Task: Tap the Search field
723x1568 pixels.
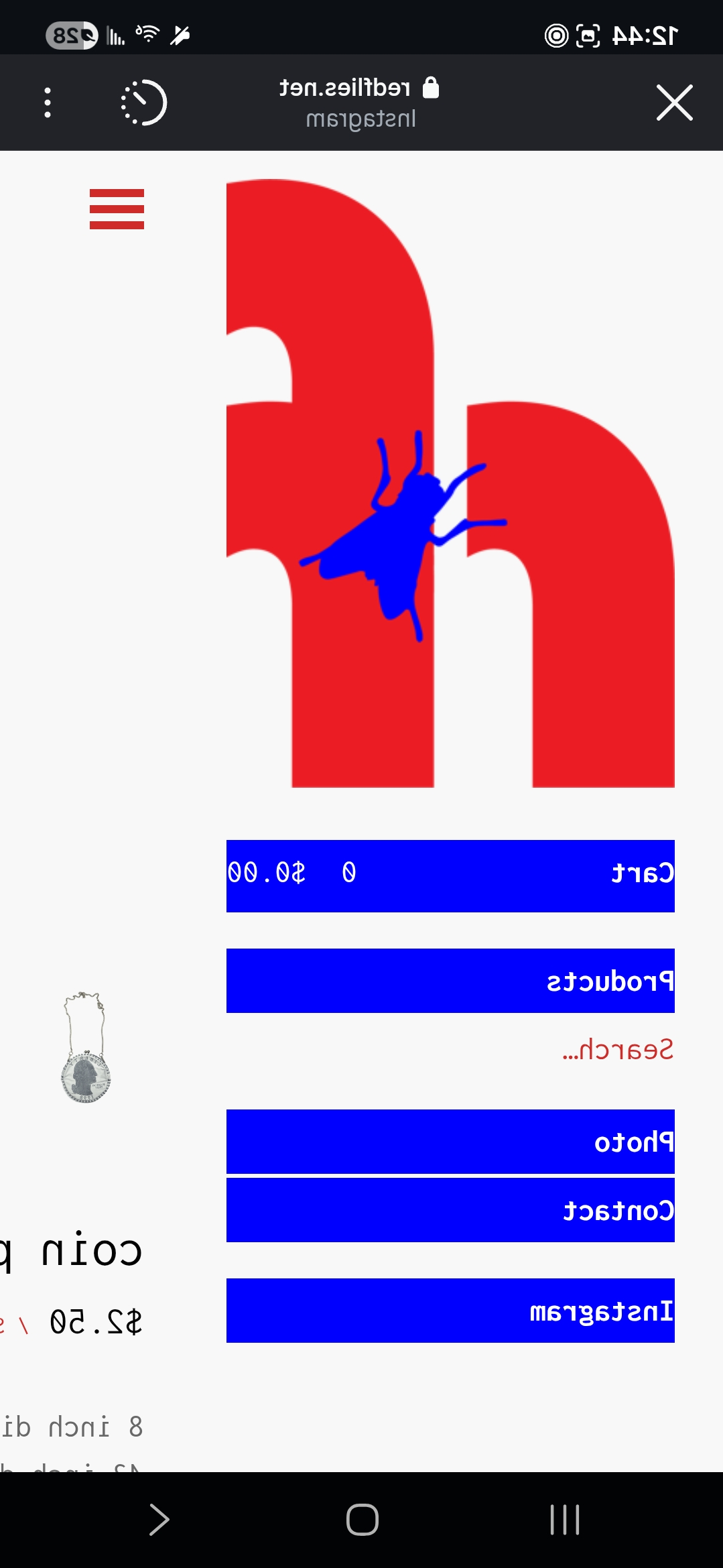Action: click(616, 1050)
